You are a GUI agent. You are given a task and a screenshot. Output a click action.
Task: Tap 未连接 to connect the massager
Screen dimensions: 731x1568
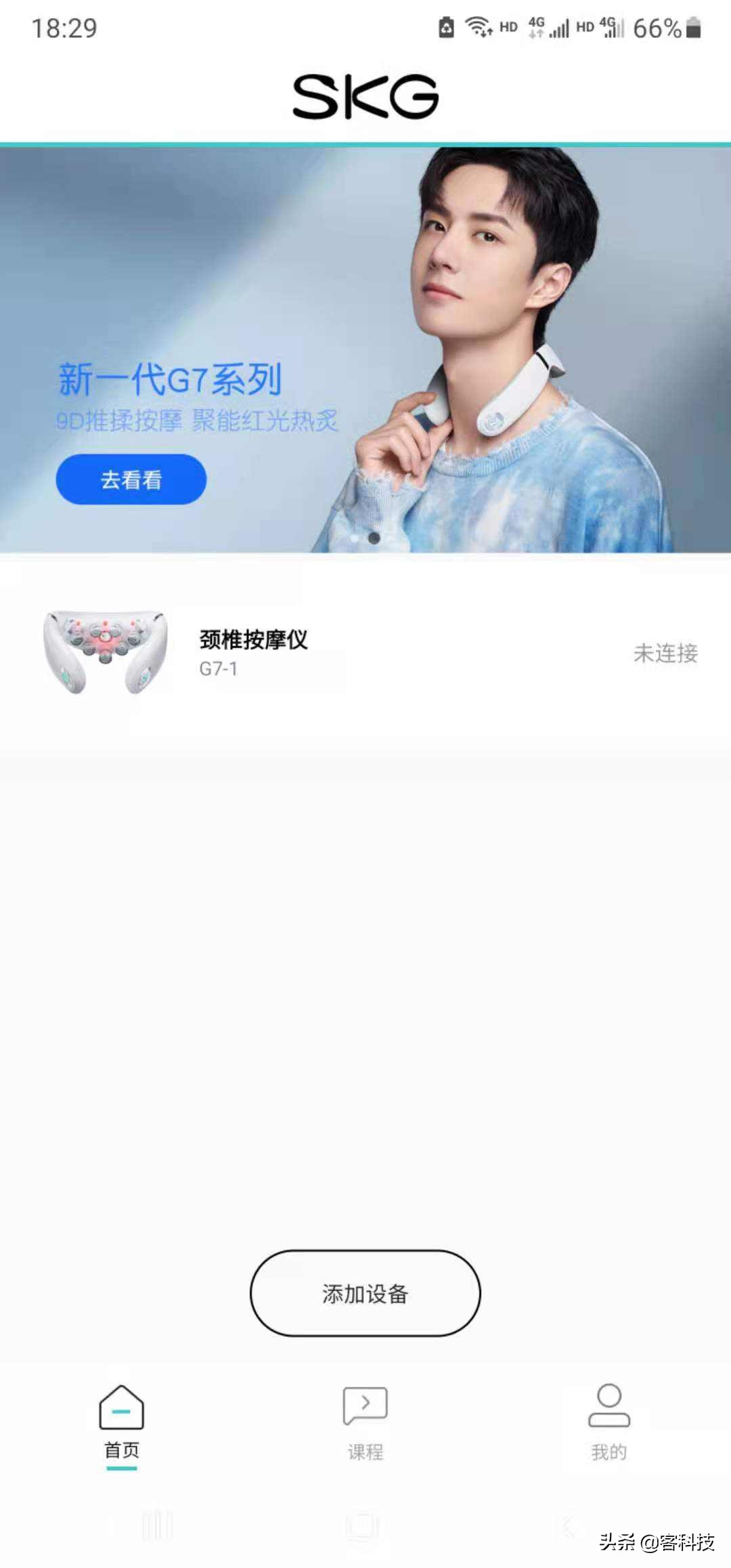(x=665, y=654)
